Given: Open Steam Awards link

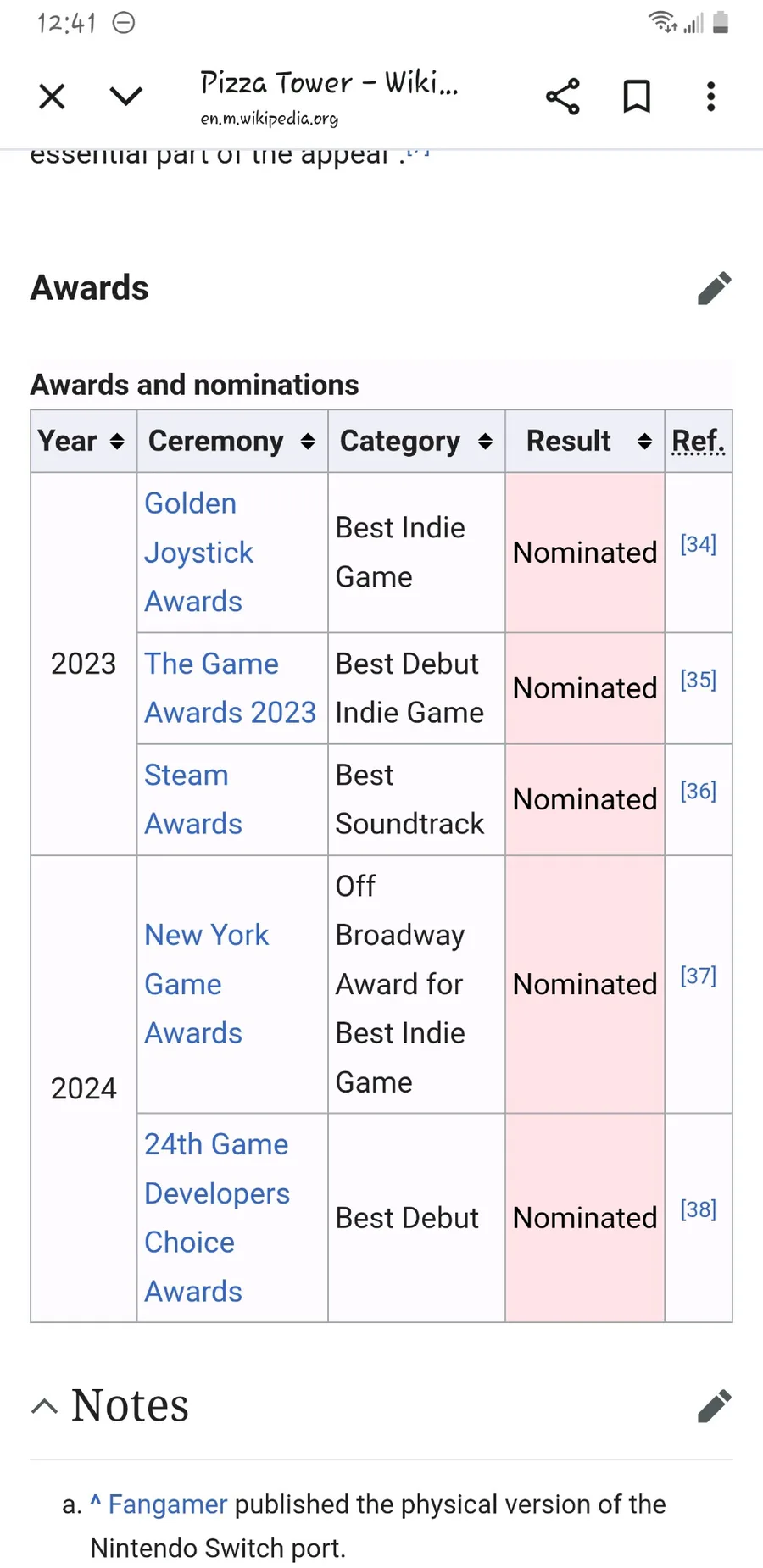Looking at the screenshot, I should pyautogui.click(x=193, y=799).
